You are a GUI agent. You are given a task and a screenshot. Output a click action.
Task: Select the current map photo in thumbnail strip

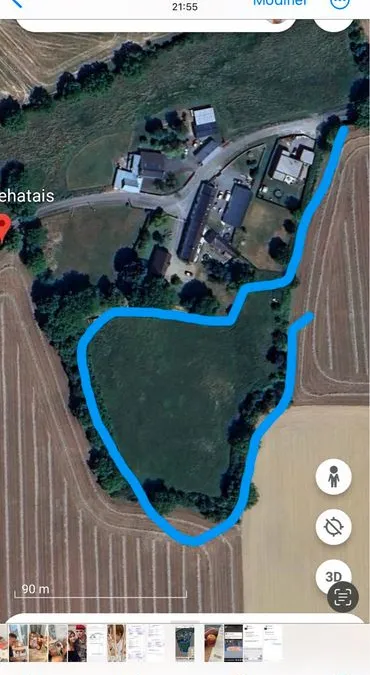(185, 643)
